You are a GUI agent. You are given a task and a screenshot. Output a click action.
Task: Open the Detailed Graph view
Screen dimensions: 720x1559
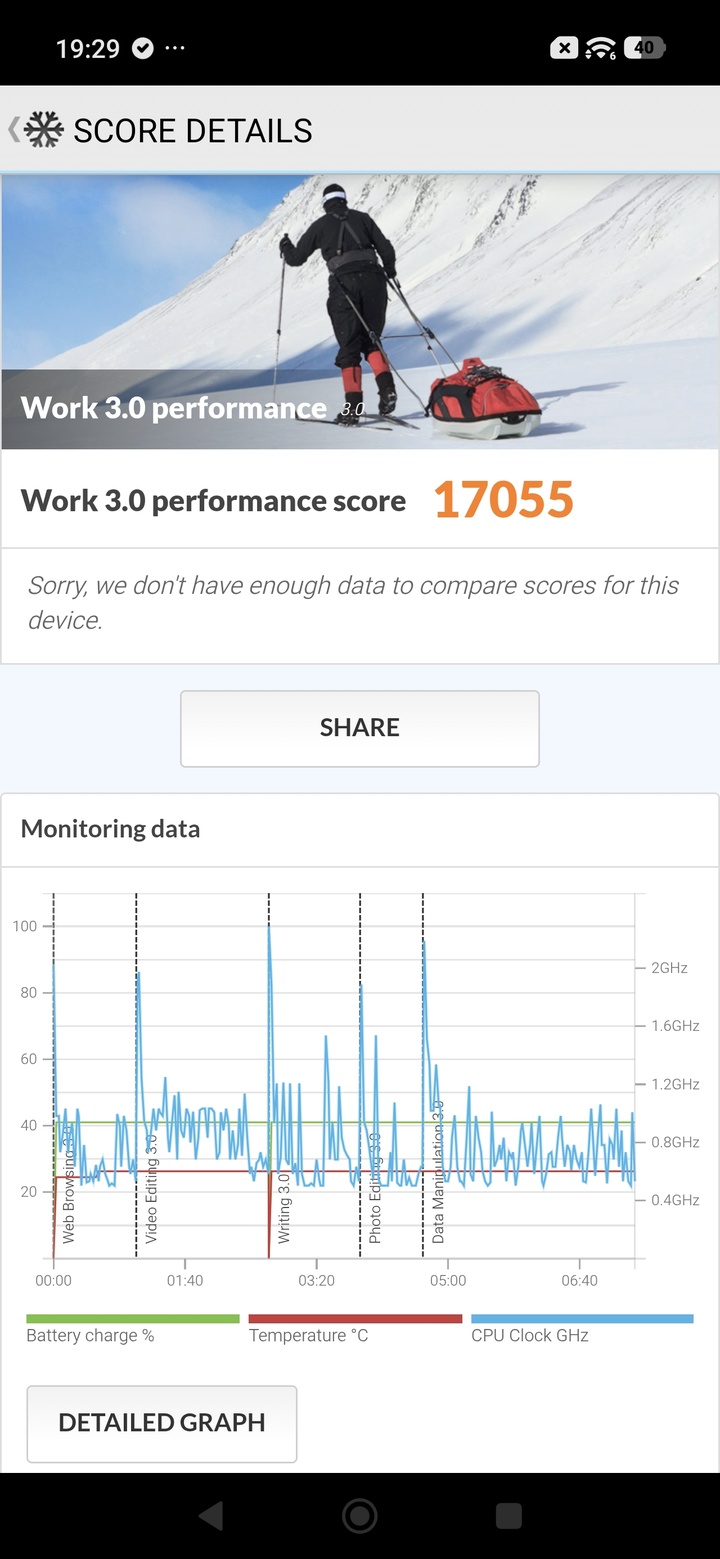click(x=162, y=1423)
